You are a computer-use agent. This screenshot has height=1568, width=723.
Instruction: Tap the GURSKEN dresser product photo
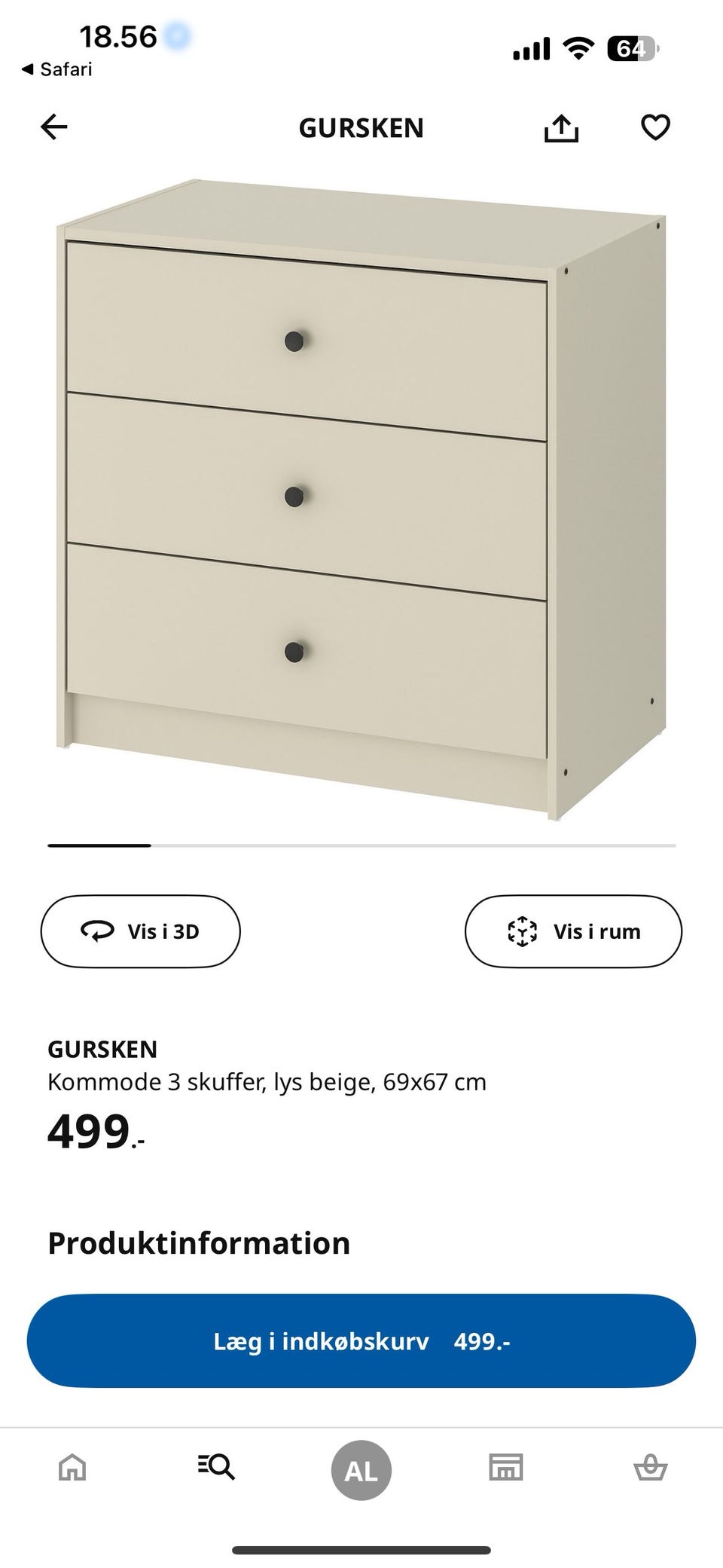(361, 497)
